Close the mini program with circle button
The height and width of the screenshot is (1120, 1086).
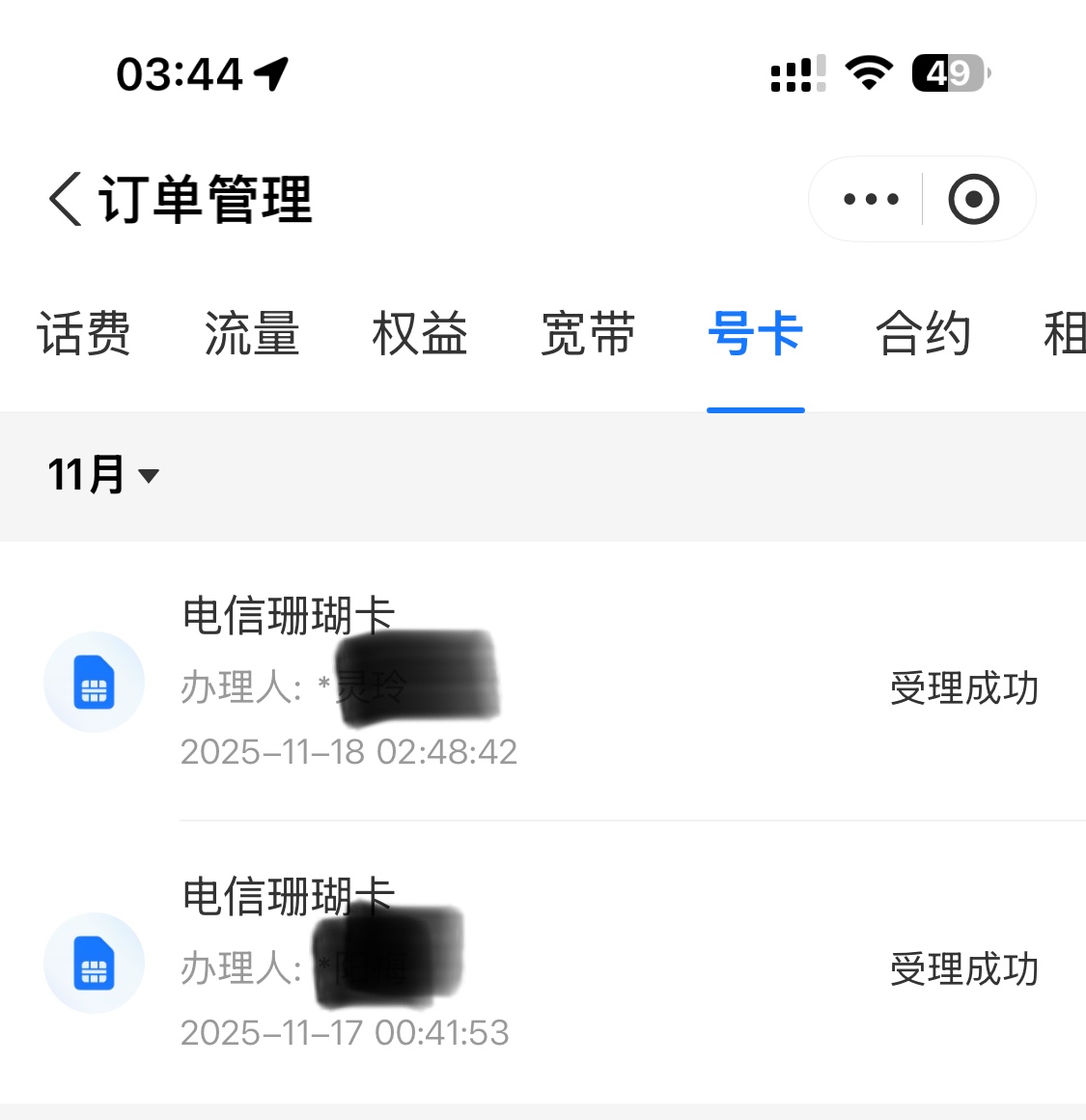[973, 200]
